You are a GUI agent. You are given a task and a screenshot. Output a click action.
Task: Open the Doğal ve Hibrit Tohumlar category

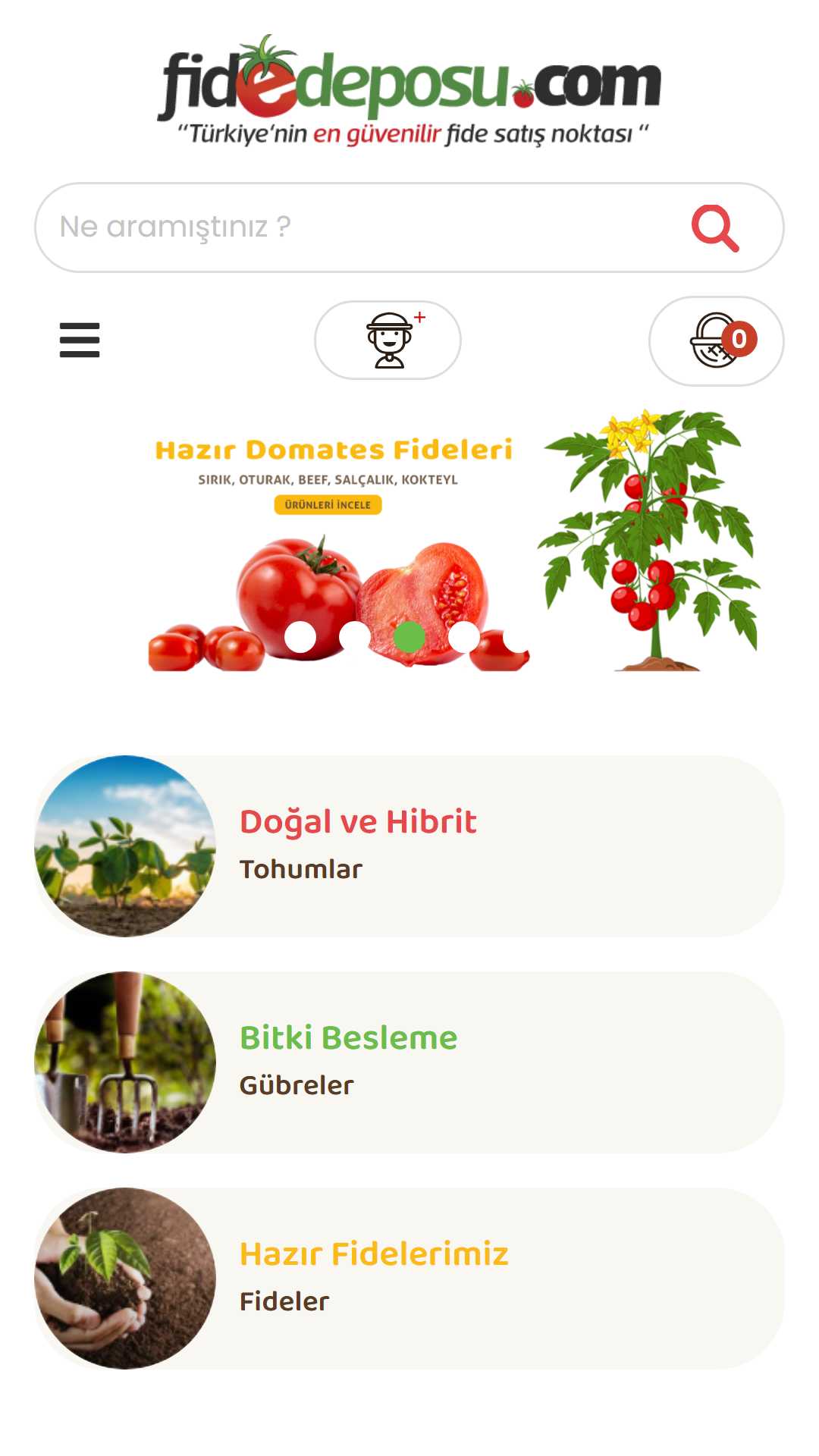point(409,846)
